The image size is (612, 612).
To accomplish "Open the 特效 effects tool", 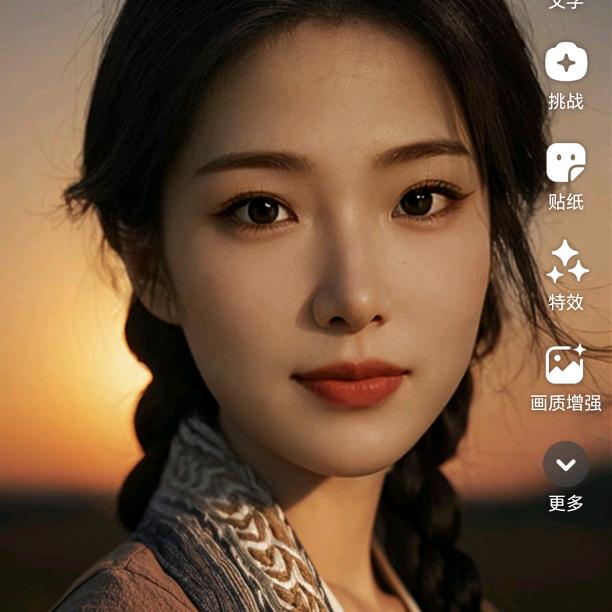I will (566, 263).
